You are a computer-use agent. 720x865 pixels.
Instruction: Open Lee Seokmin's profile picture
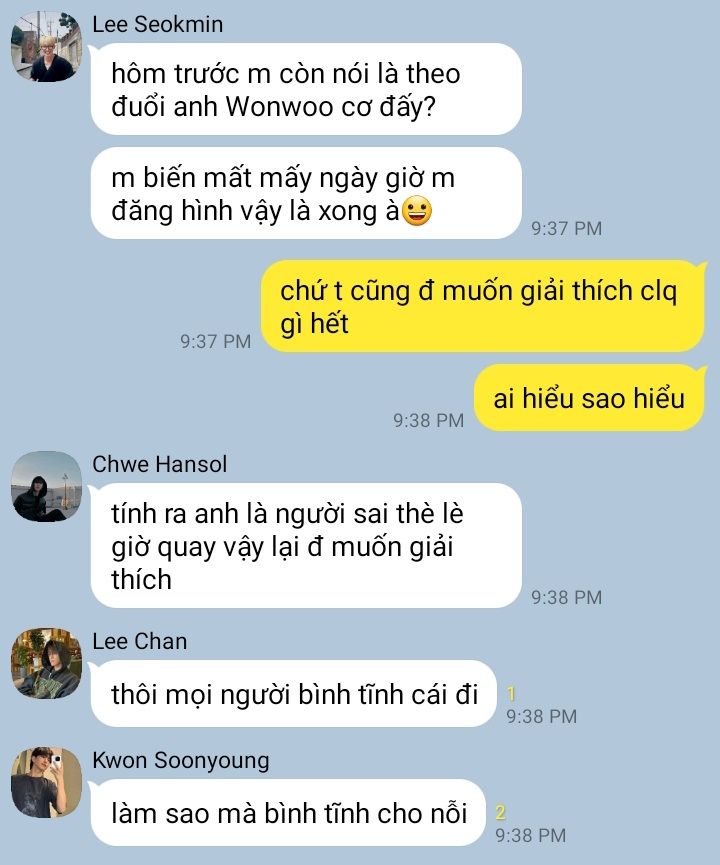[46, 46]
